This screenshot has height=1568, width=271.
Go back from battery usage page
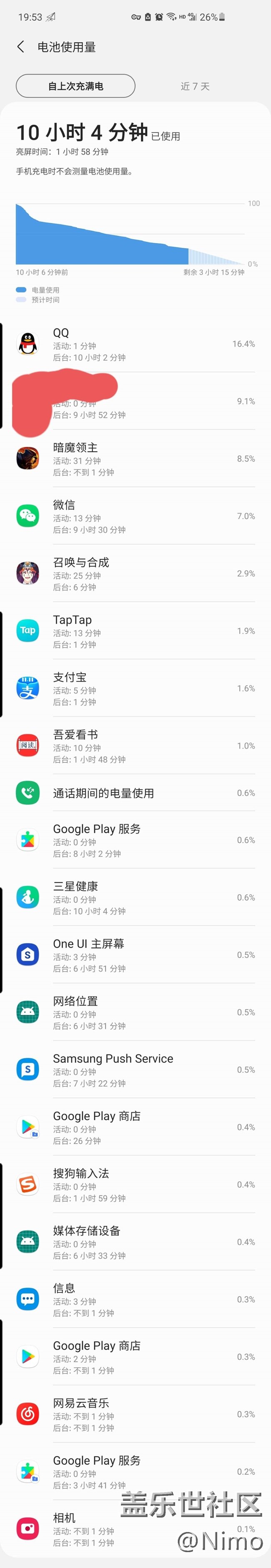click(x=21, y=47)
